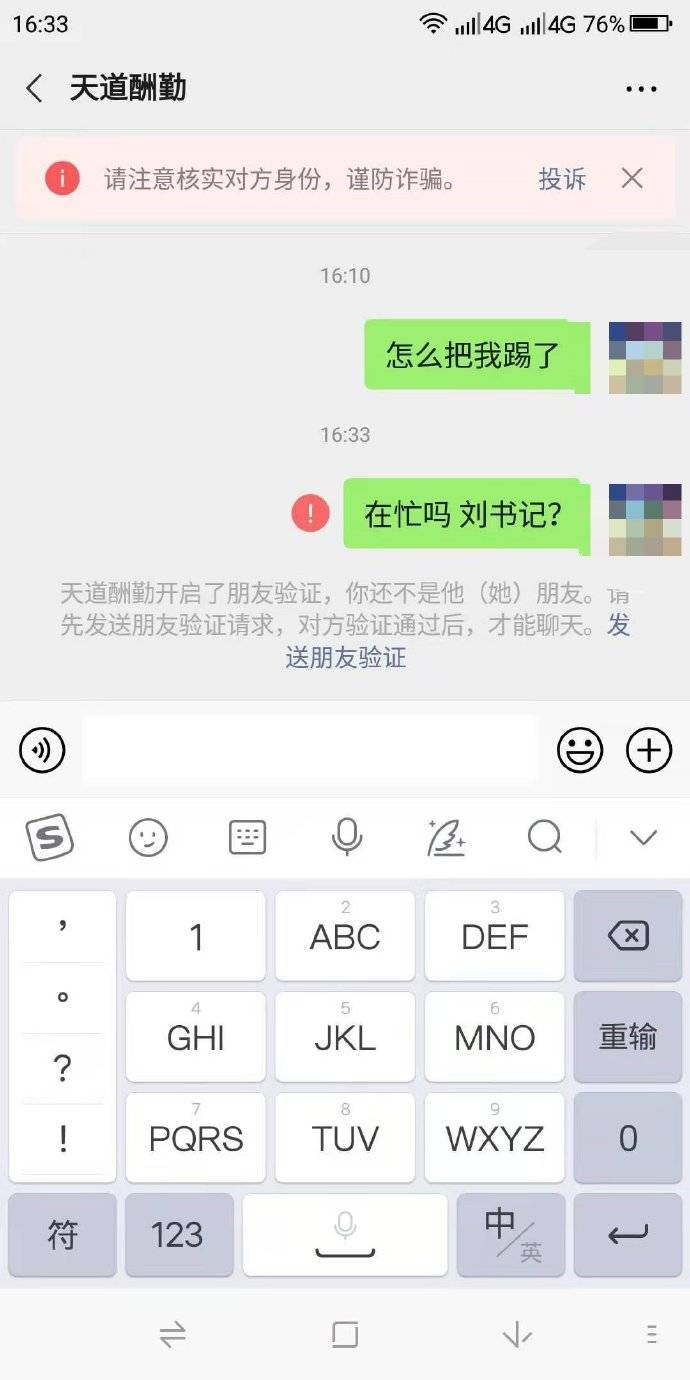Open the Sogou keyboard logo menu

(x=50, y=837)
